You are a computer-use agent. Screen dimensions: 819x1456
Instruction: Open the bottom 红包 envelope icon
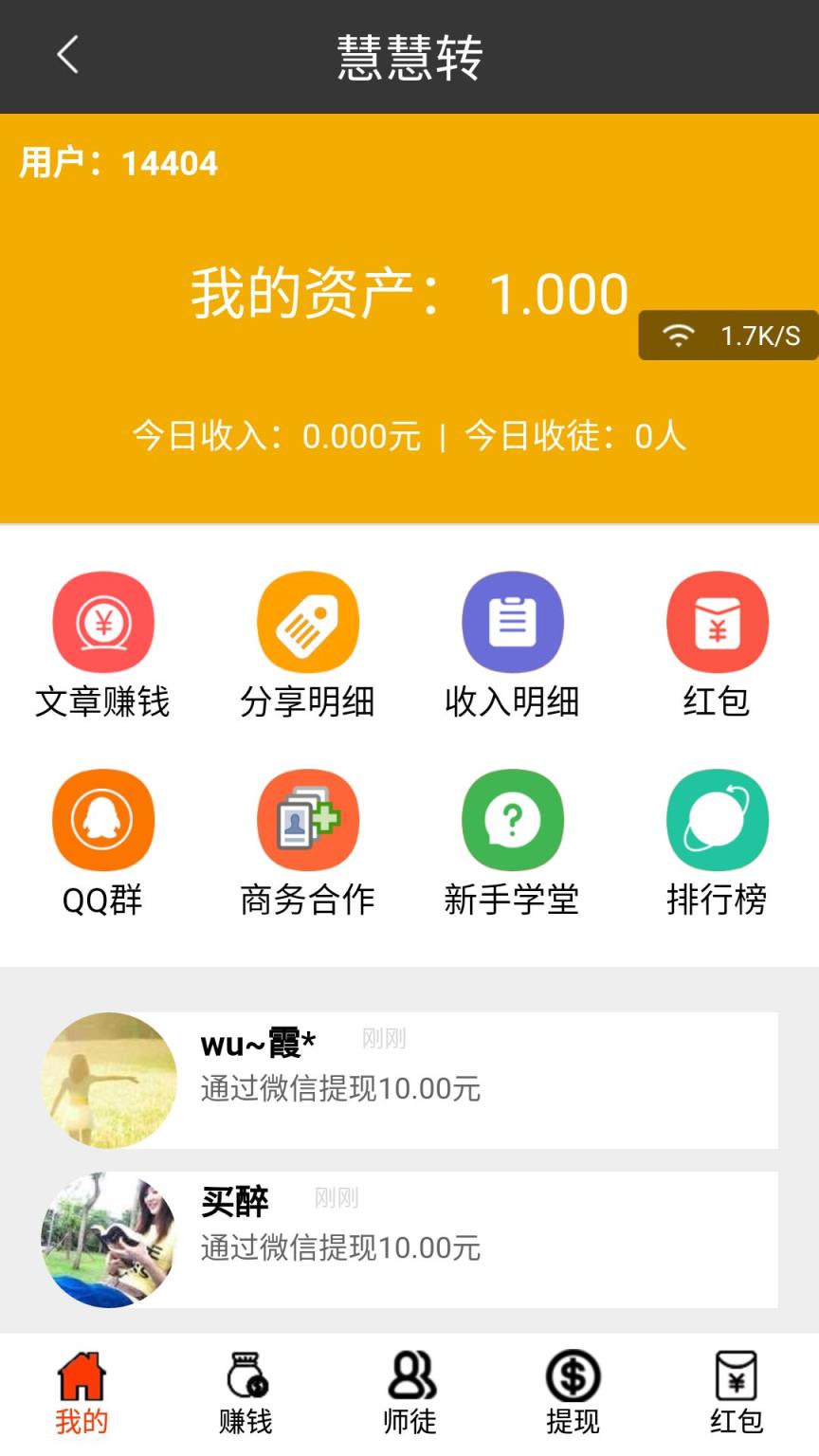pyautogui.click(x=737, y=1388)
